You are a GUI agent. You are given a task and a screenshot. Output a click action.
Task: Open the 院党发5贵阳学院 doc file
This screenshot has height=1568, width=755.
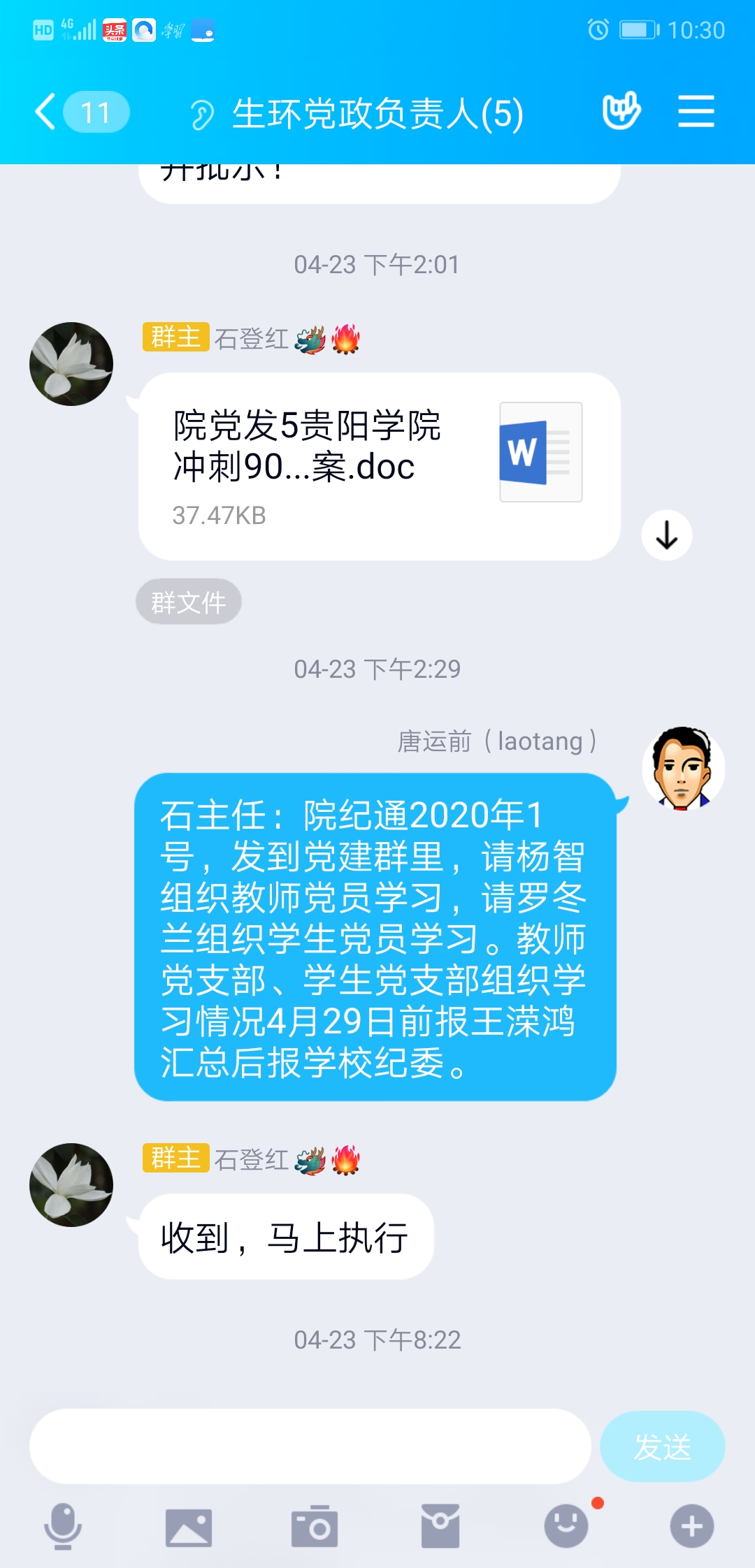(379, 465)
